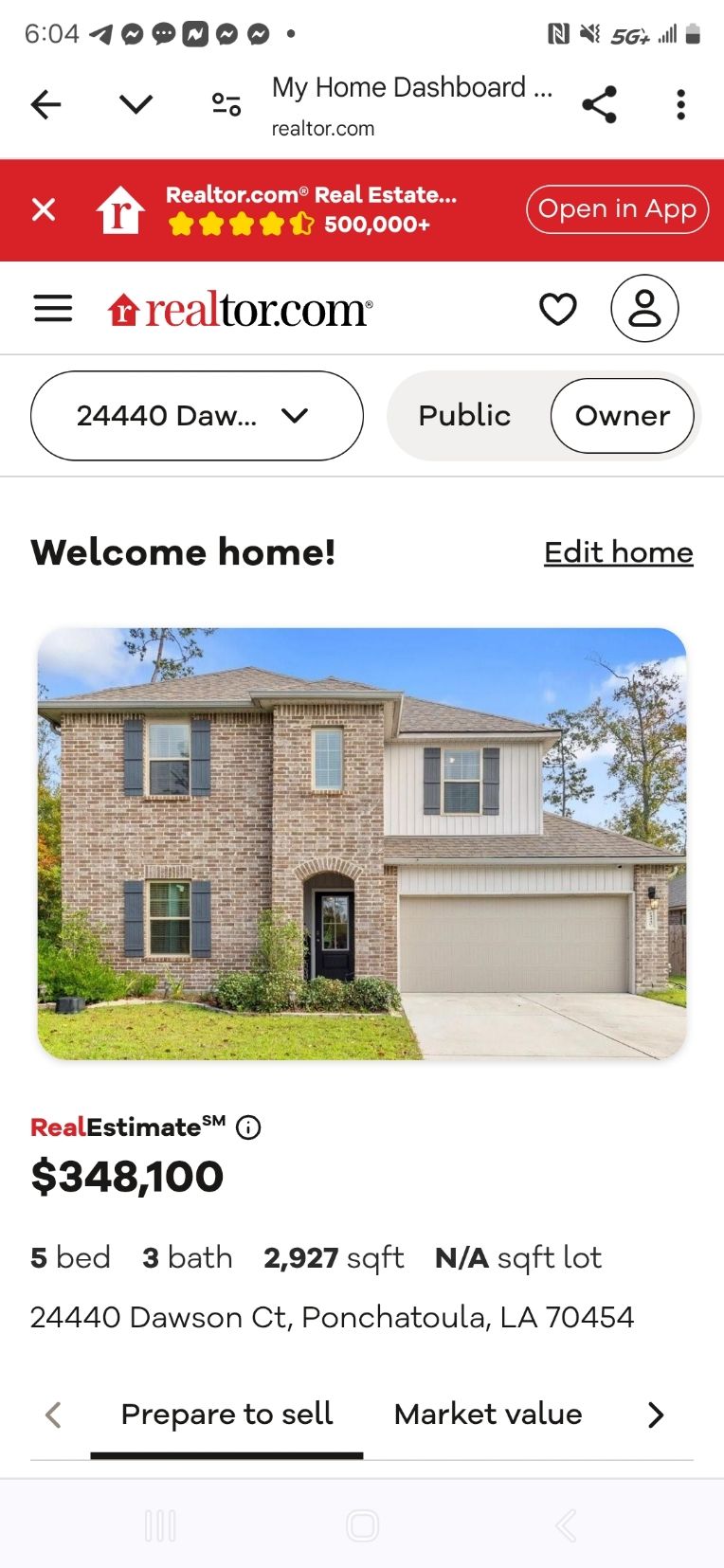The image size is (724, 1568).
Task: Open the user profile icon
Action: [x=644, y=309]
